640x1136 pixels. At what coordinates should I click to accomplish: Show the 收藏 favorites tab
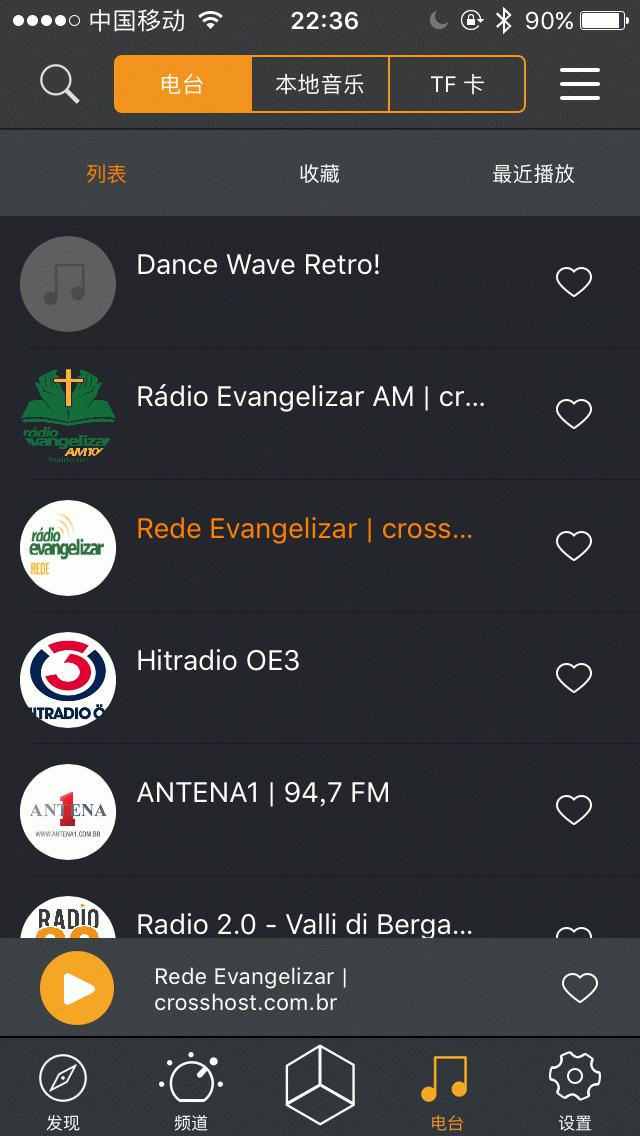[320, 174]
